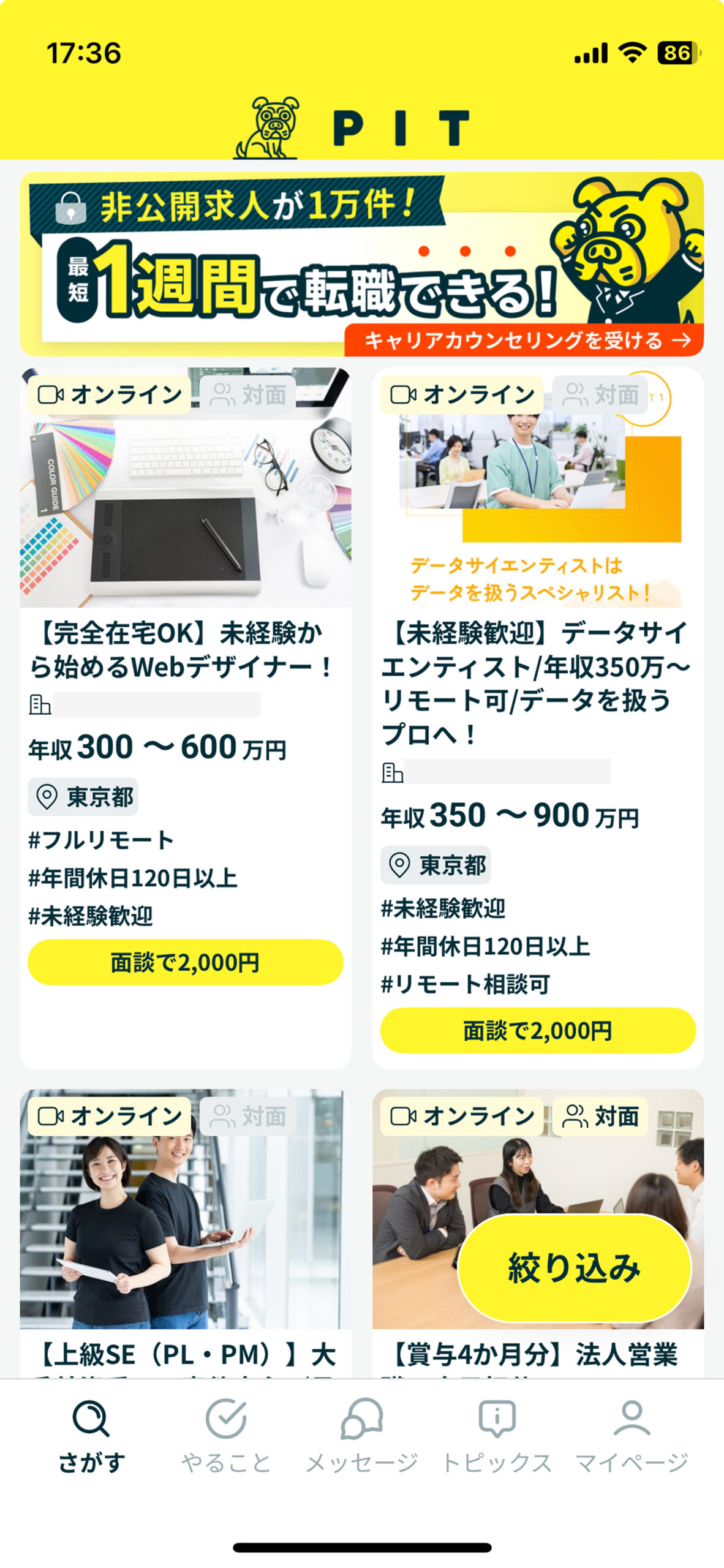The height and width of the screenshot is (1568, 724).
Task: Switch to the やること tab
Action: coord(226,1436)
